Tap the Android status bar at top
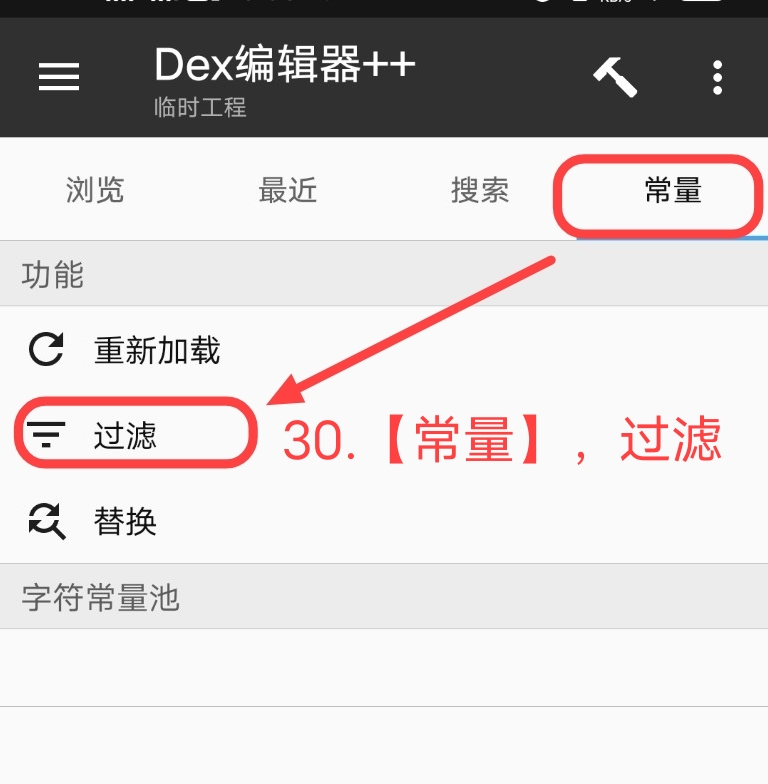This screenshot has height=784, width=768. click(384, 8)
